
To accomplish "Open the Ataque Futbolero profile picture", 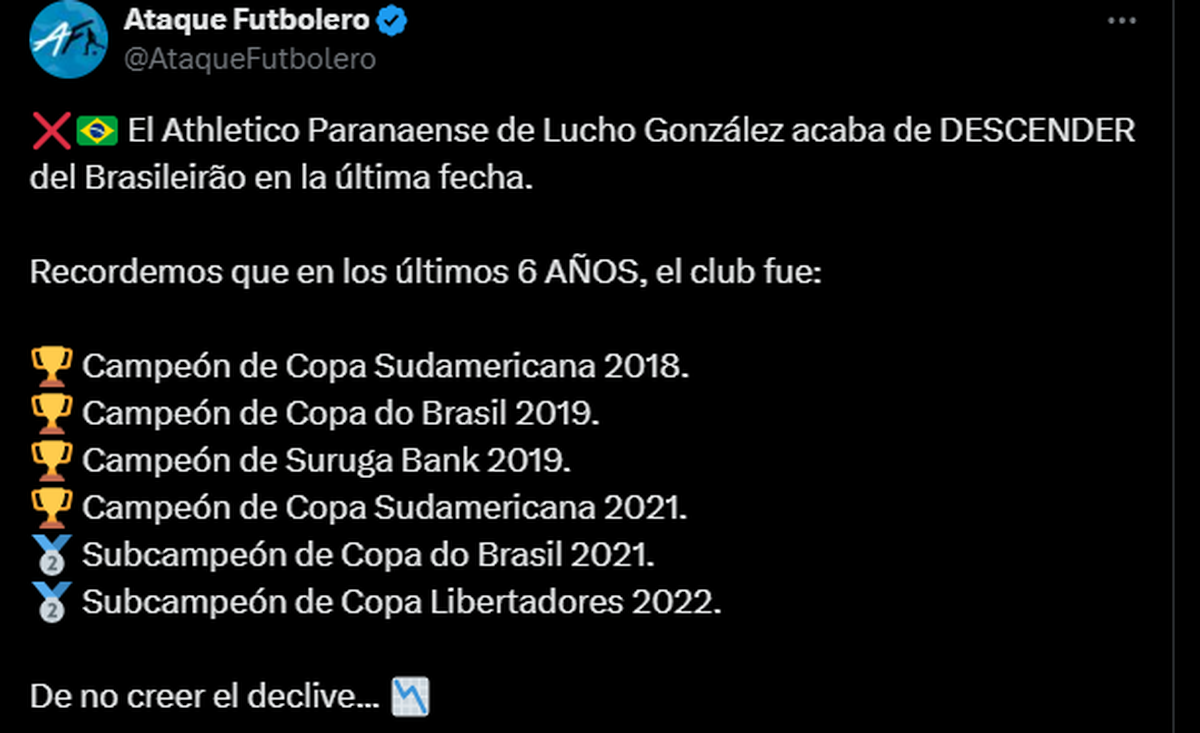I will (68, 40).
